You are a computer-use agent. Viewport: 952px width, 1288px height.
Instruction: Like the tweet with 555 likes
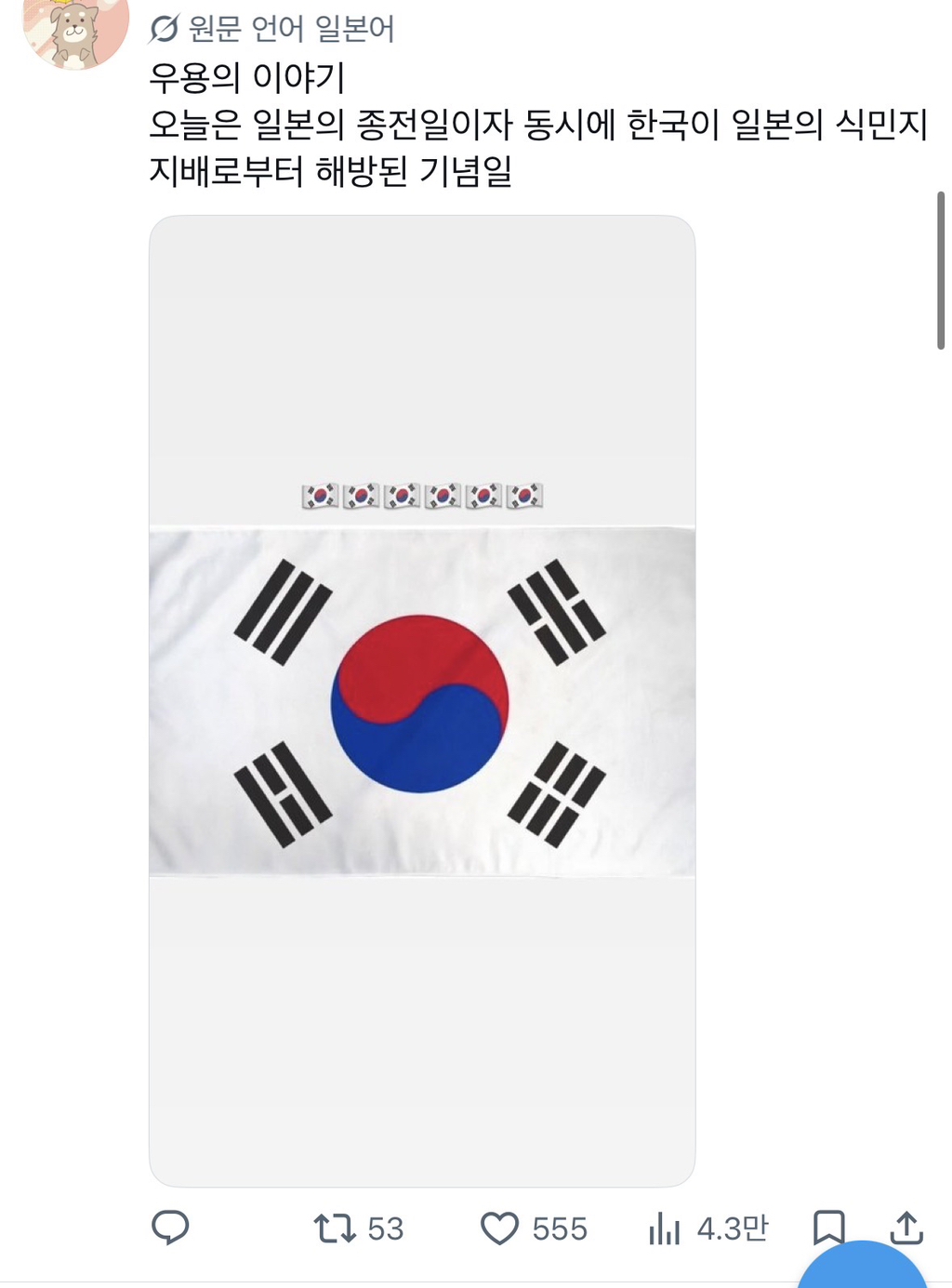[x=534, y=1228]
